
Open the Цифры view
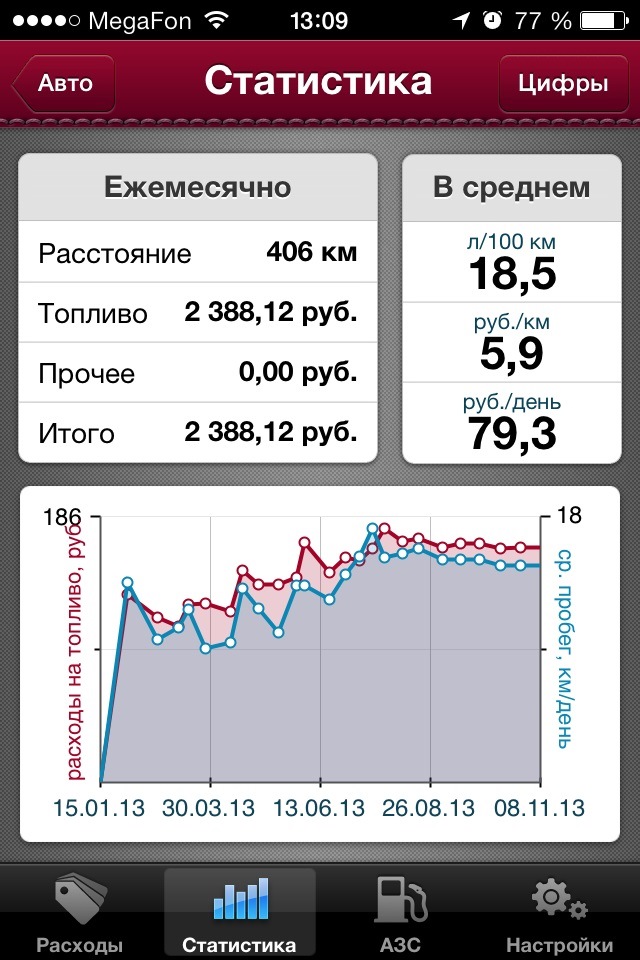563,83
